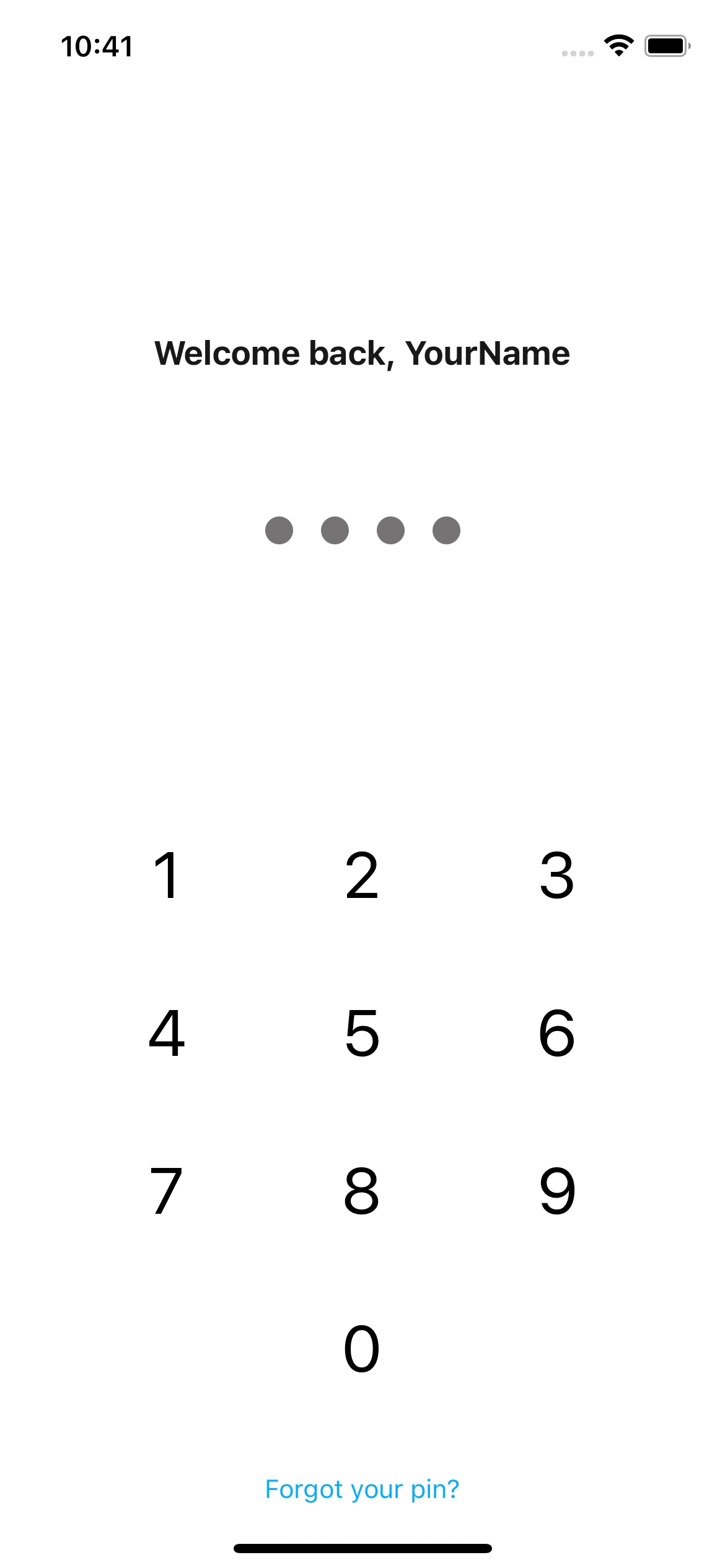725x1568 pixels.
Task: Tap the third PIN entry dot
Action: pos(390,530)
